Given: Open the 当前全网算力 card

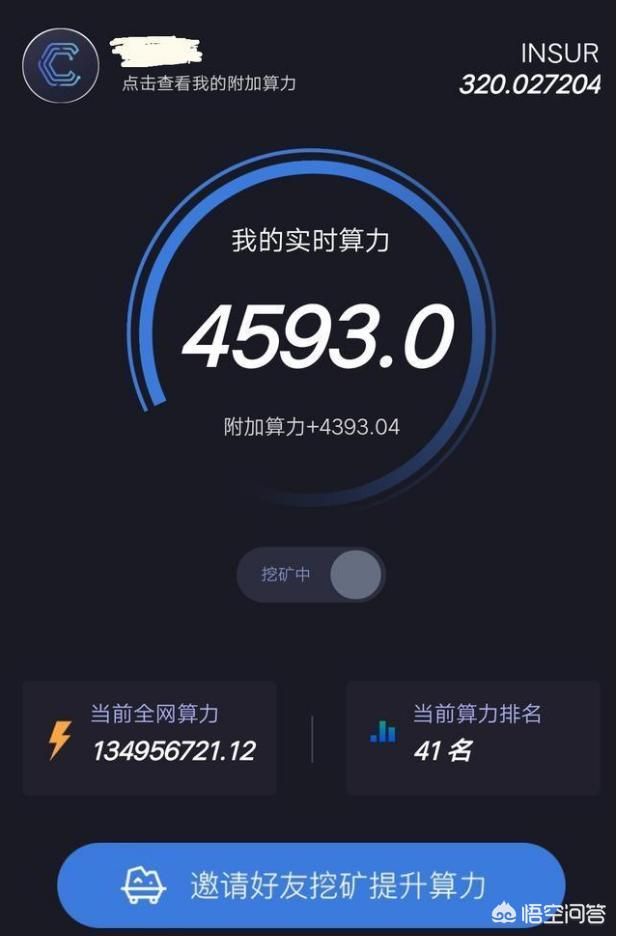Looking at the screenshot, I should tap(150, 738).
